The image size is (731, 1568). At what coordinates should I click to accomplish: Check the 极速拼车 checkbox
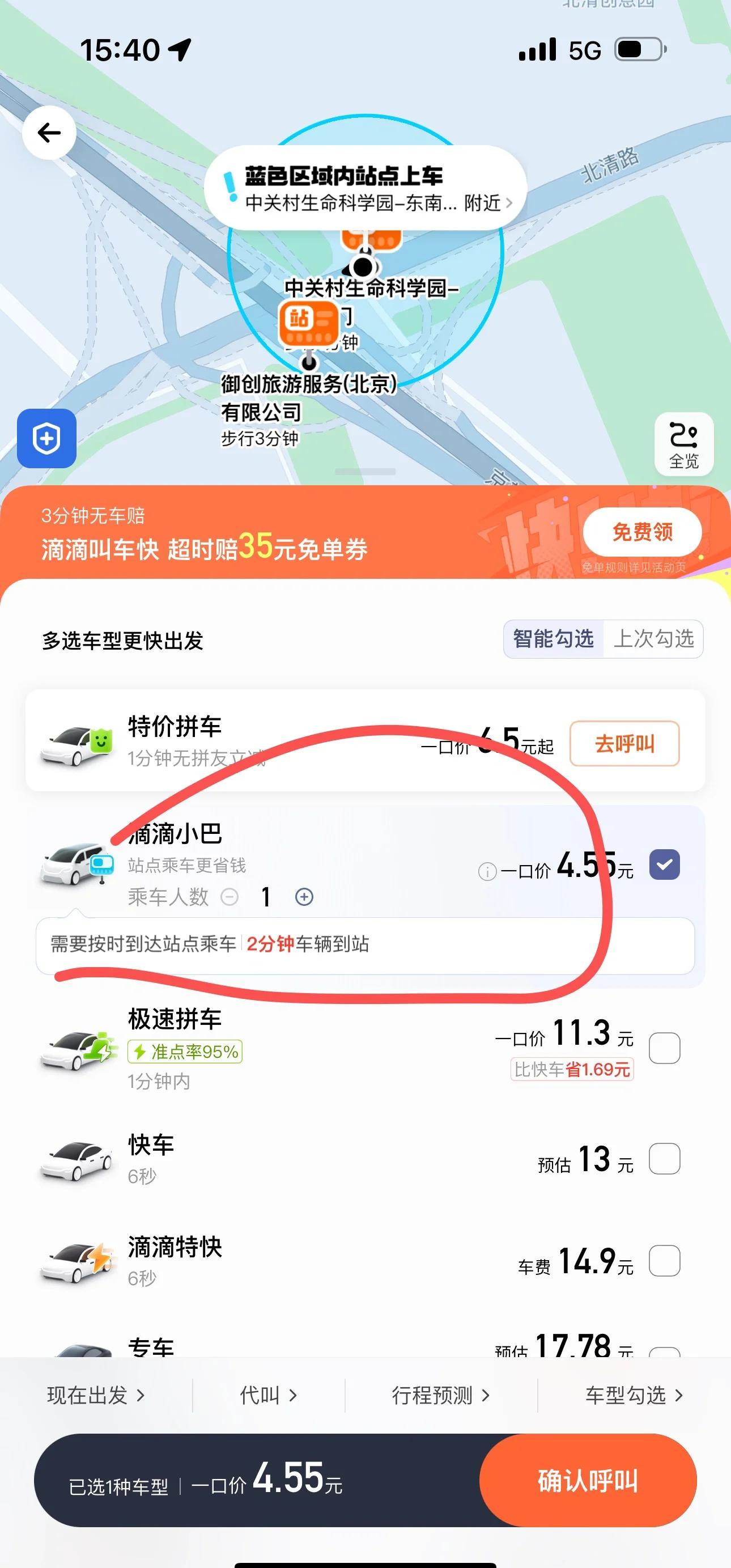pyautogui.click(x=665, y=1047)
